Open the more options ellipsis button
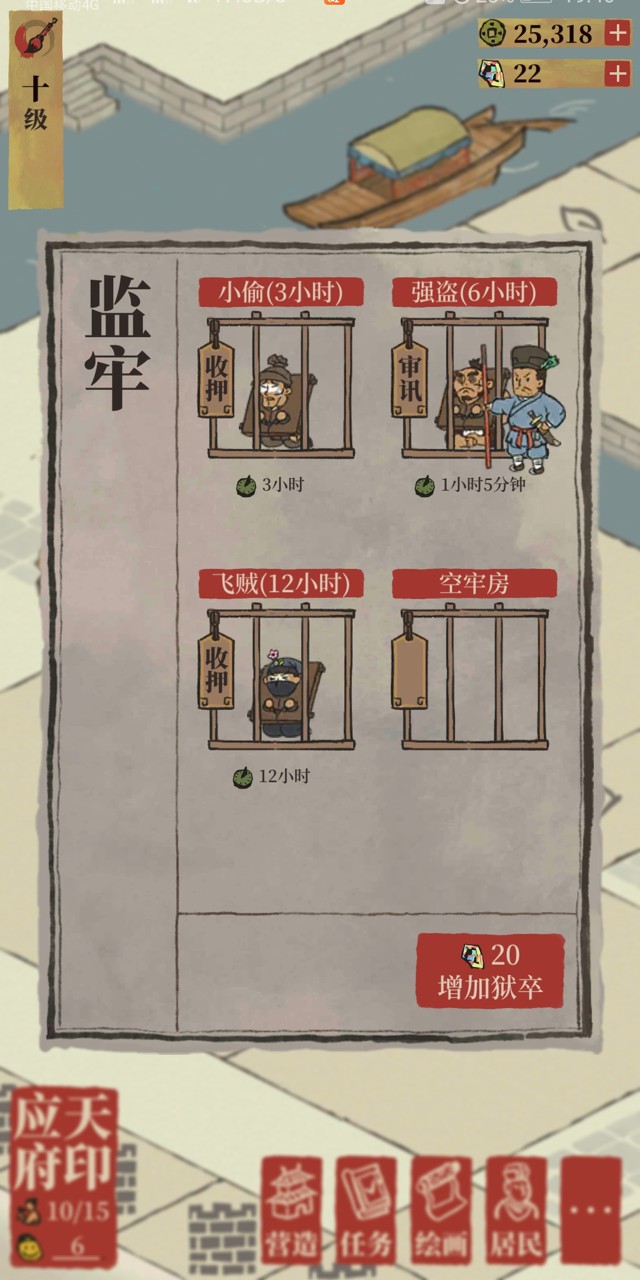This screenshot has width=640, height=1280. pyautogui.click(x=591, y=1210)
